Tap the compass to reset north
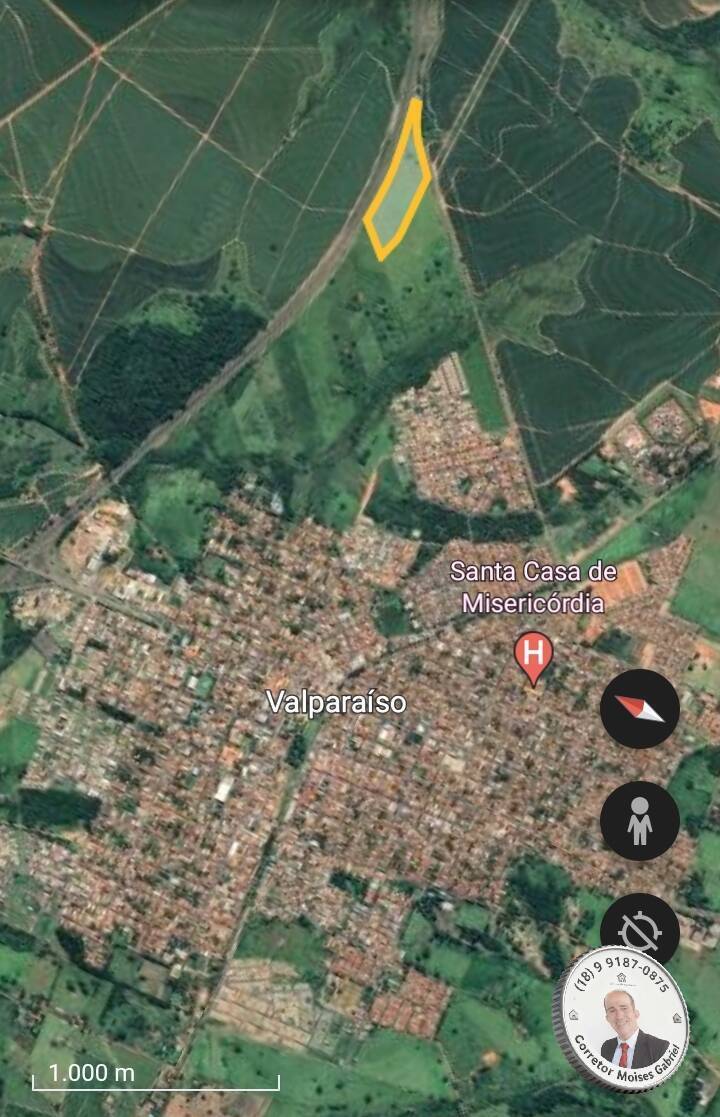This screenshot has height=1117, width=720. pos(640,709)
